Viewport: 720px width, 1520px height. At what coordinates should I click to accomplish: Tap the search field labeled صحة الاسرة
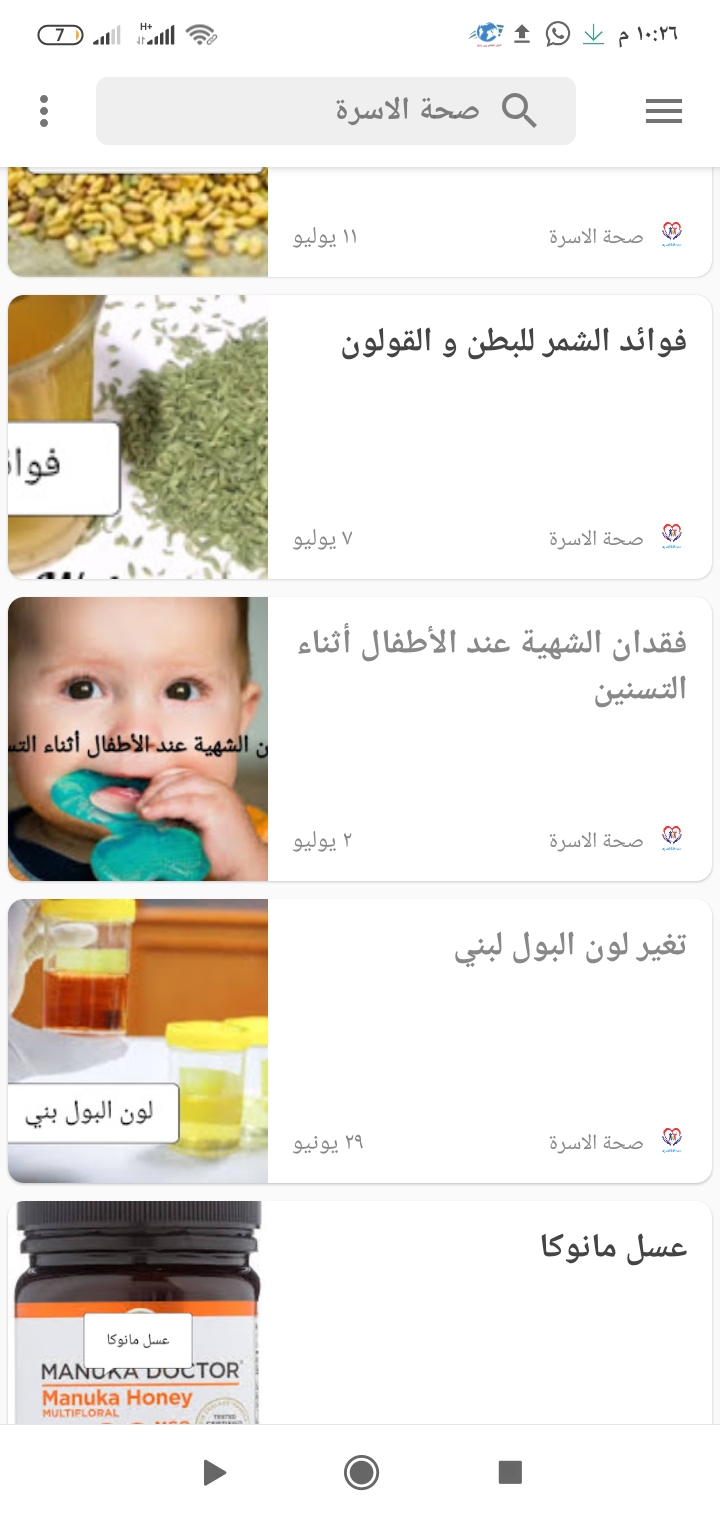(x=336, y=111)
